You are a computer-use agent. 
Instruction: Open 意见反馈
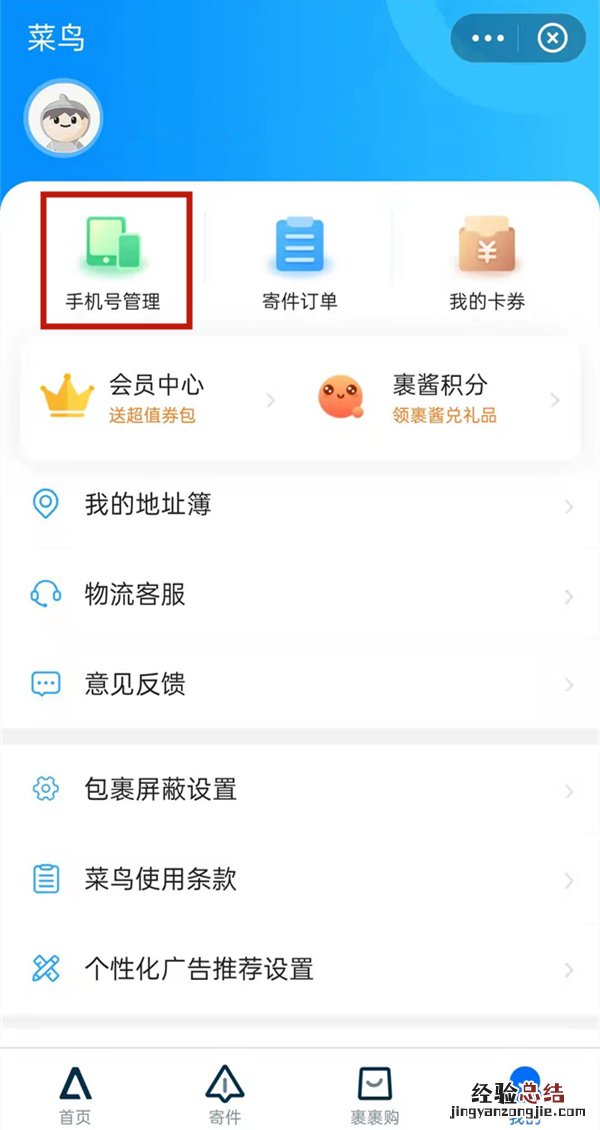(300, 685)
